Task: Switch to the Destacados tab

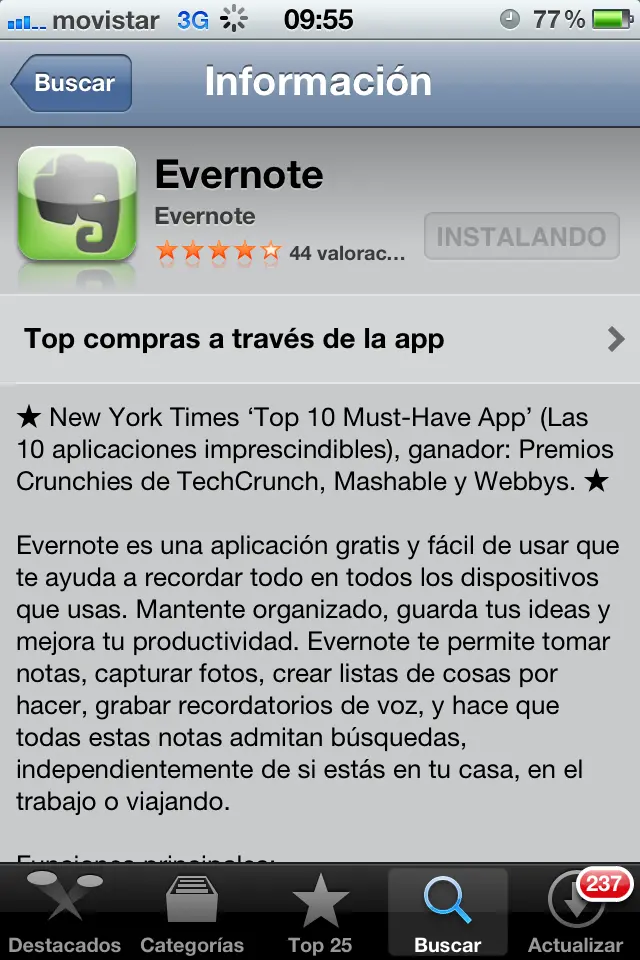Action: coord(64,913)
